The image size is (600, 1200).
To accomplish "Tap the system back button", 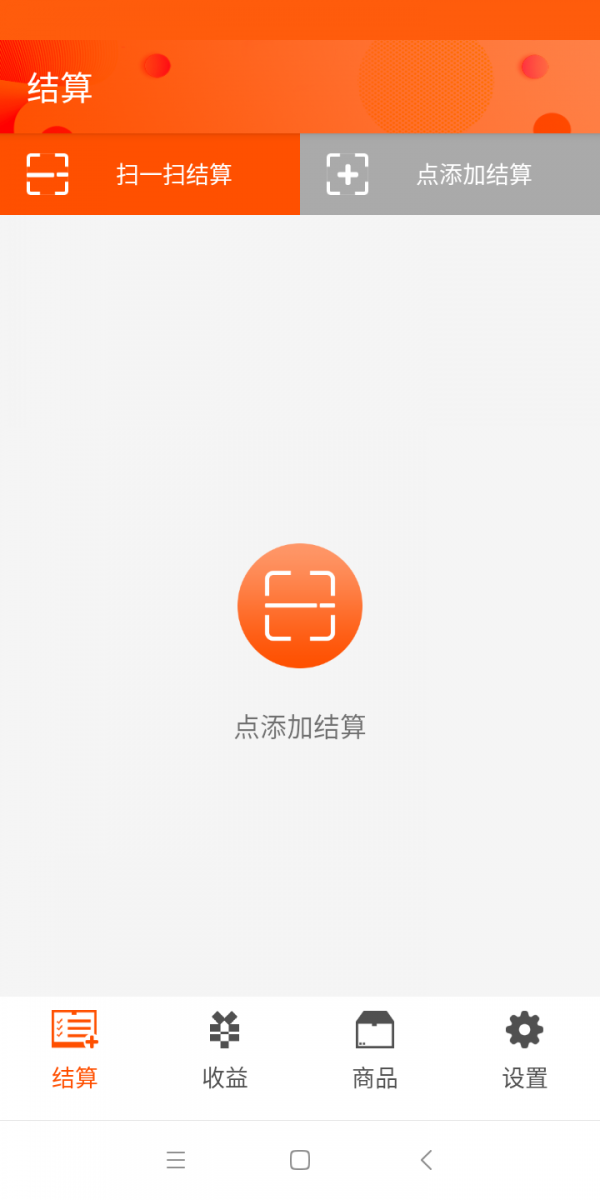I will click(426, 1160).
